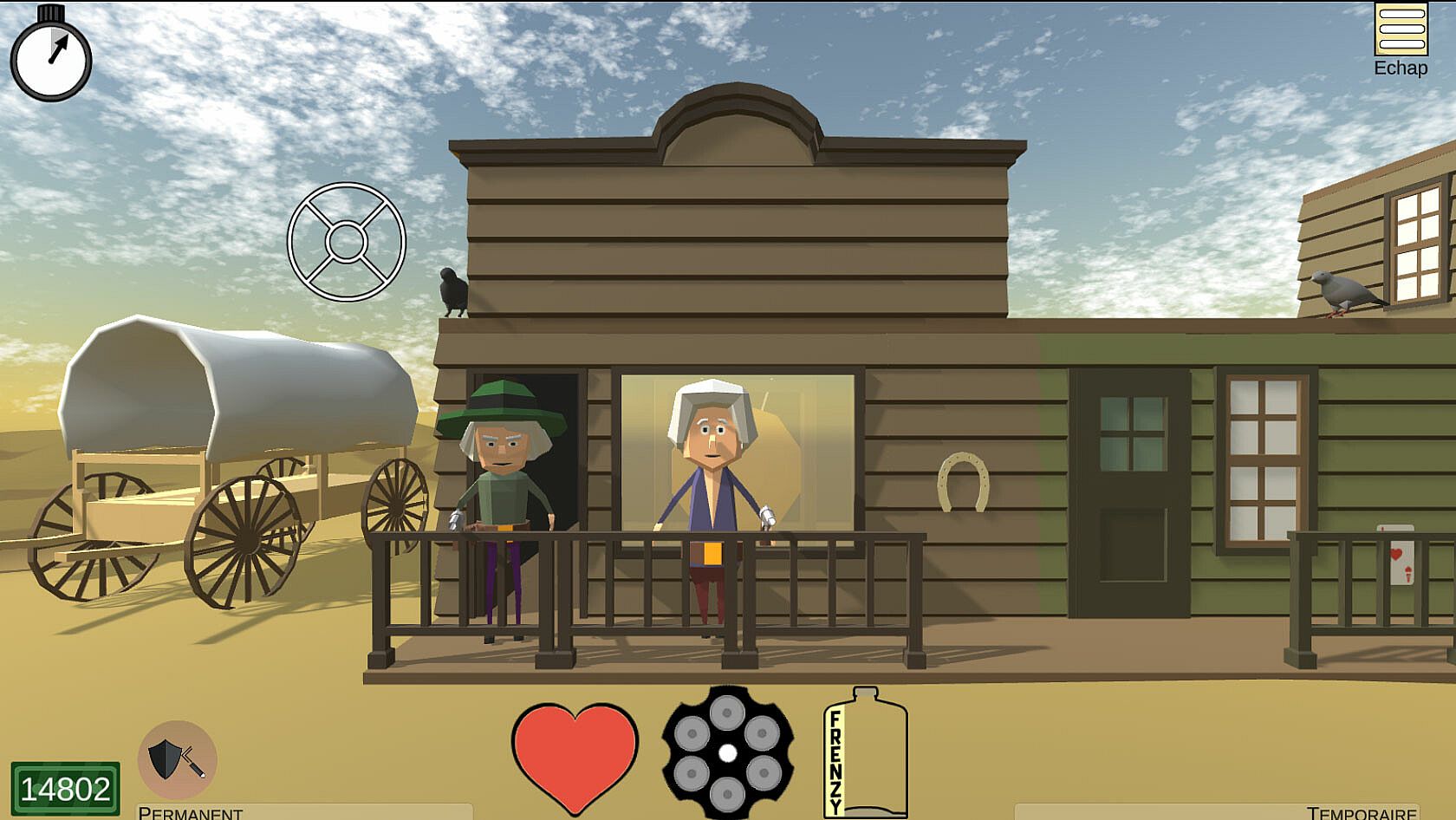Screen dimensions: 1456x820
Task: Shoot the grey pigeon on the rooftop
Action: click(1342, 293)
